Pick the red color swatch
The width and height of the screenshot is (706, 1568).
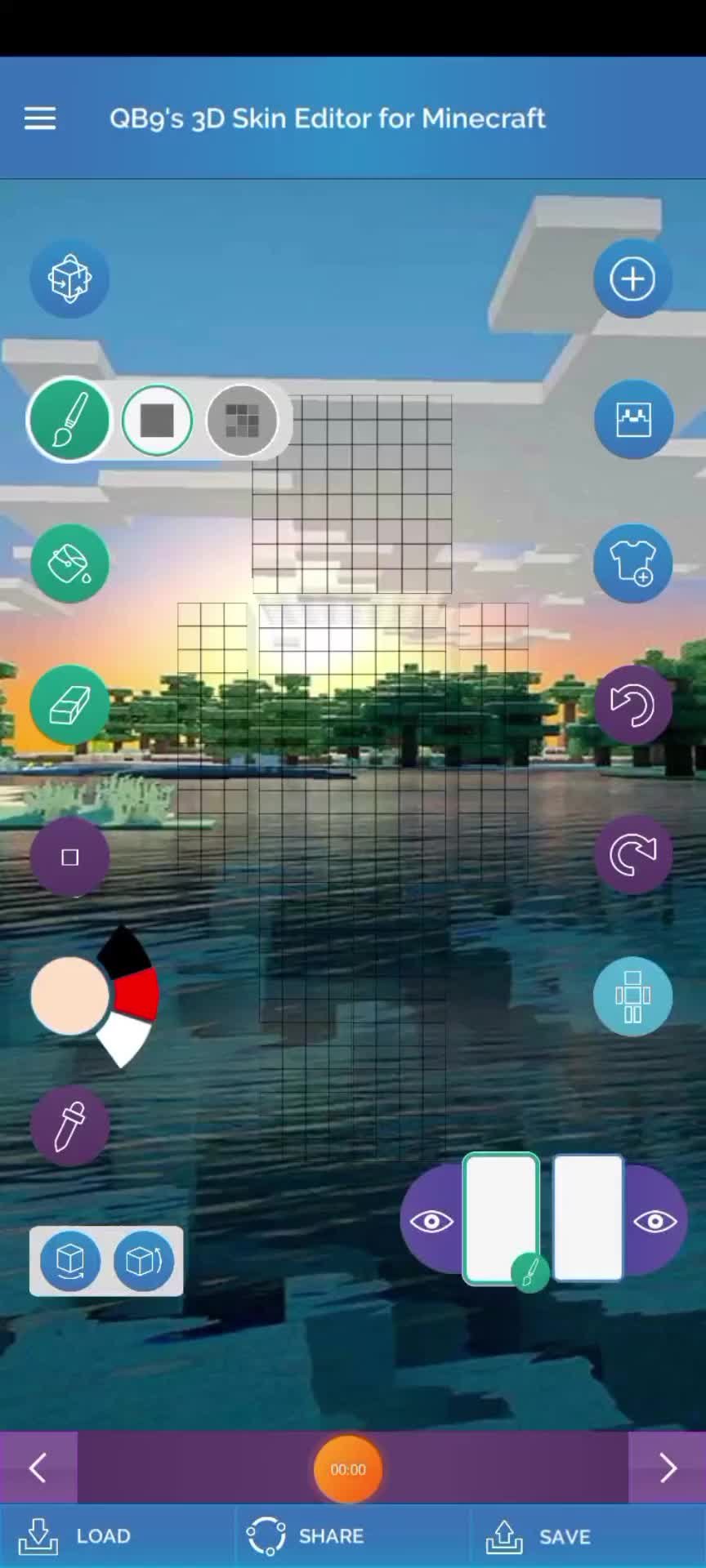(137, 995)
